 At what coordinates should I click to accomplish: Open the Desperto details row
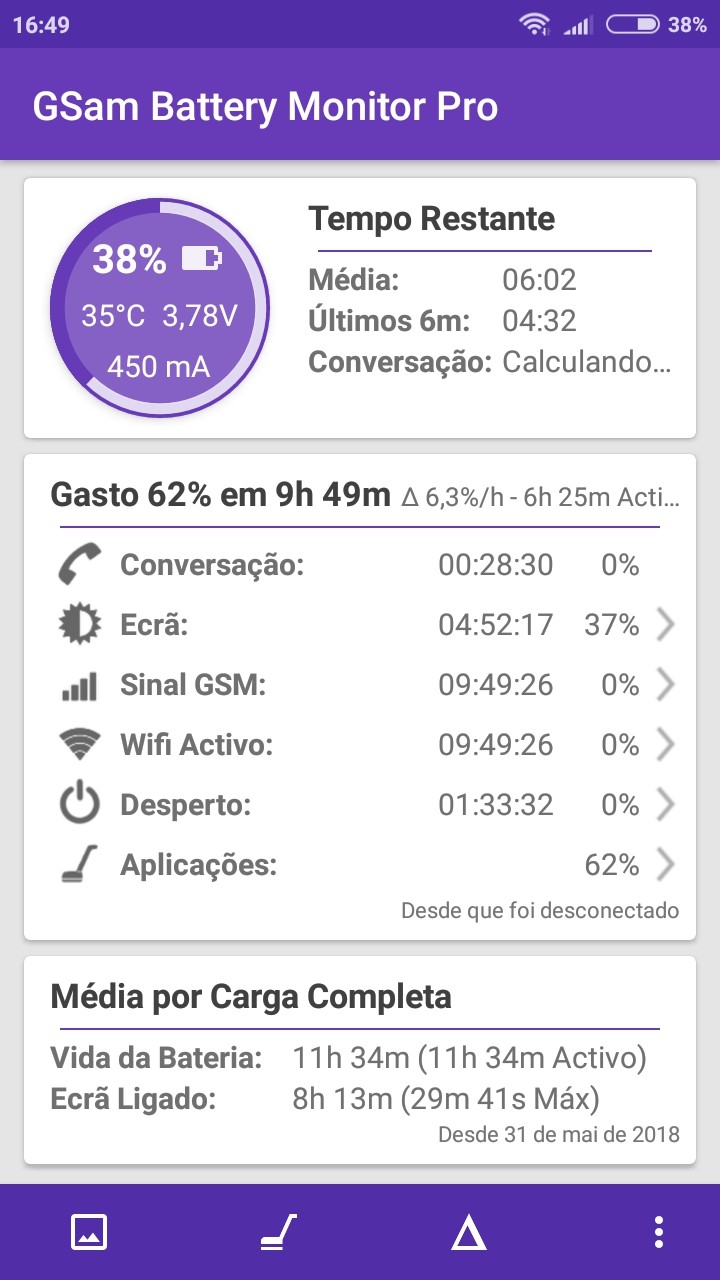[x=360, y=805]
